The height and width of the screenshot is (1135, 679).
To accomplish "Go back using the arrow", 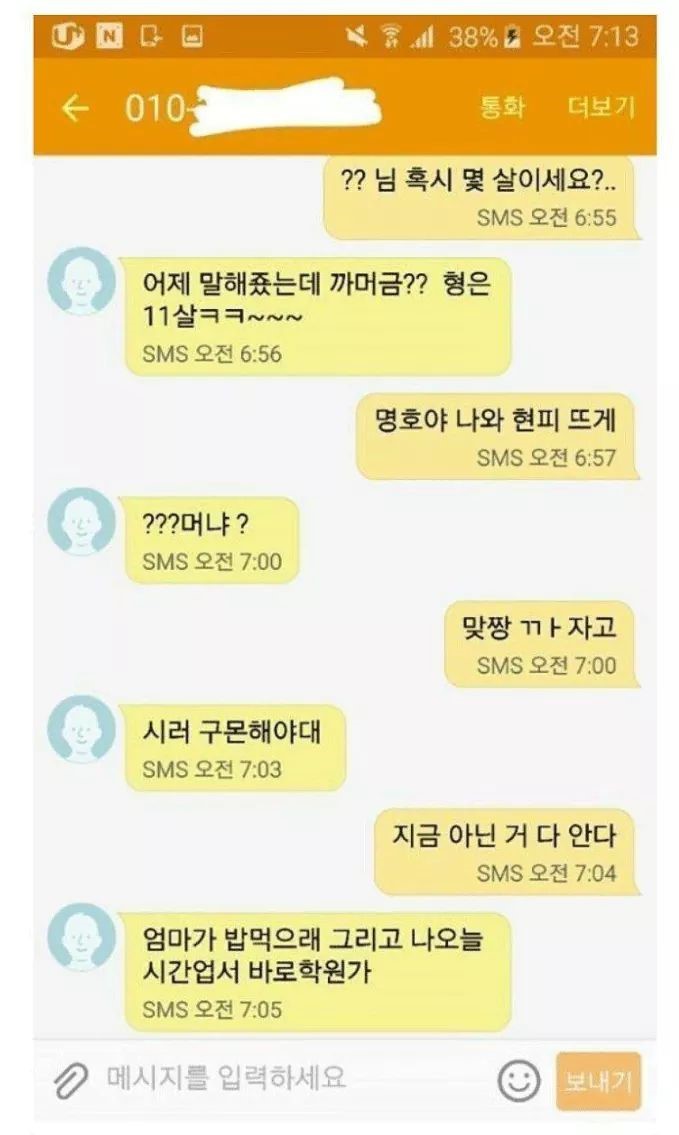I will pyautogui.click(x=76, y=109).
